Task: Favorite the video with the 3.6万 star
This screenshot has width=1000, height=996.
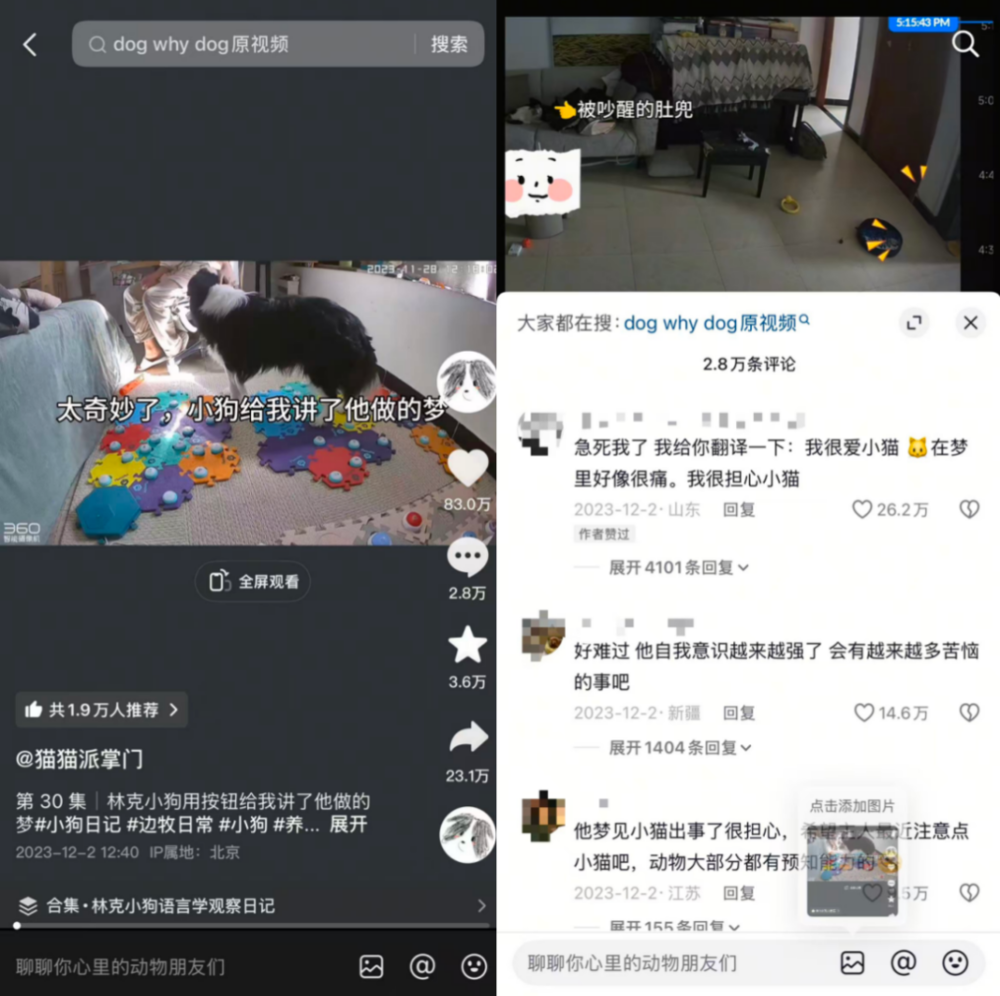Action: pos(467,646)
